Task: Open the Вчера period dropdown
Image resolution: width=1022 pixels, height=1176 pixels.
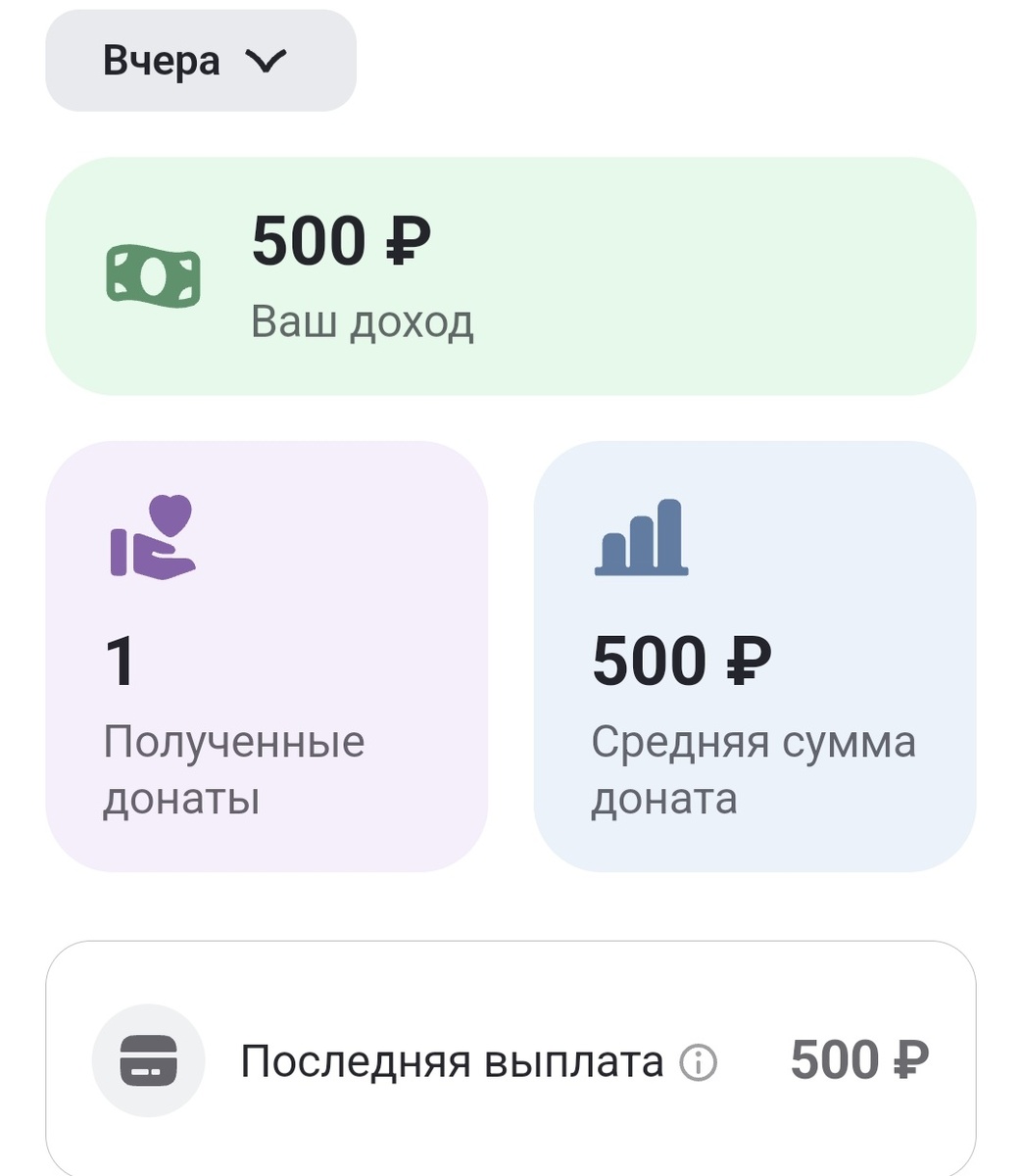Action: tap(200, 59)
